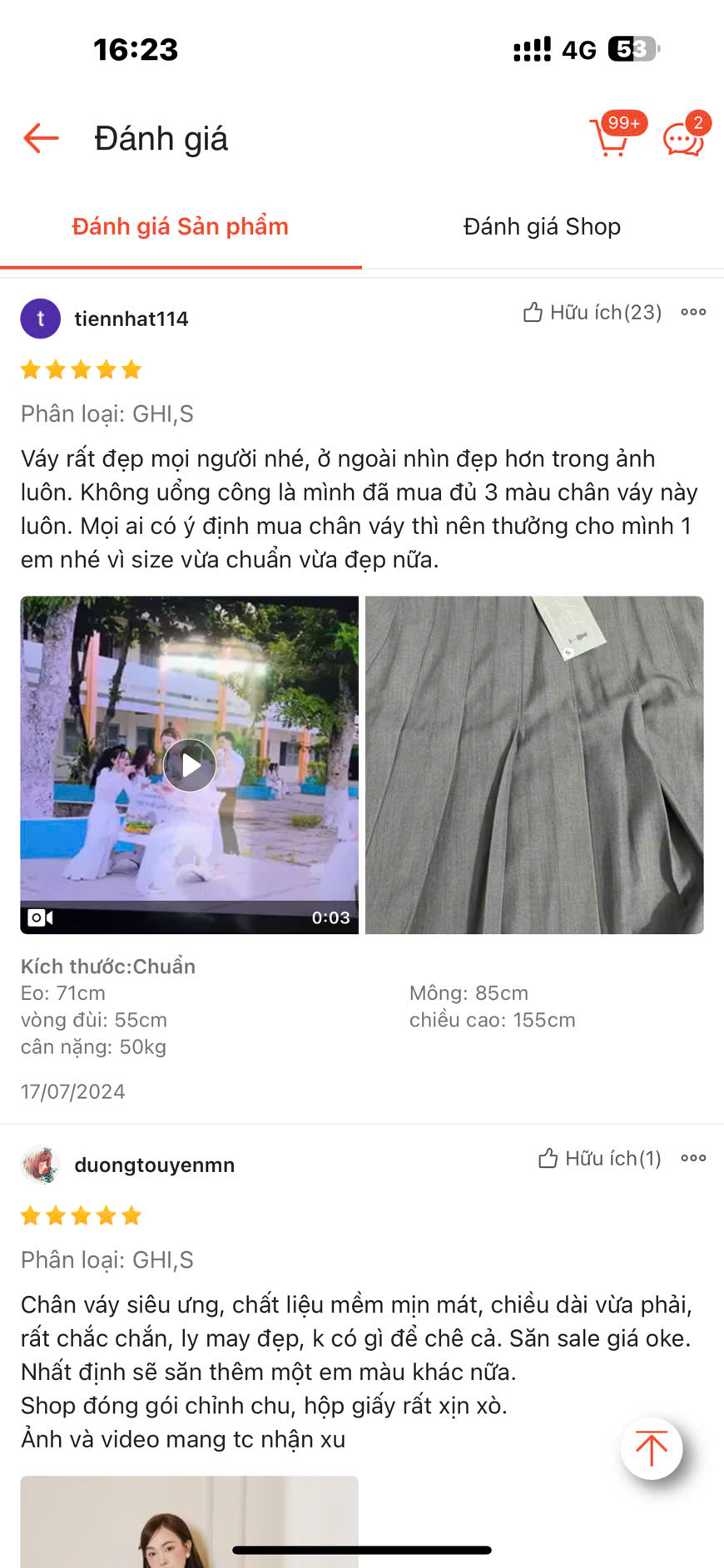This screenshot has width=724, height=1568.
Task: Mark duongtouyenmn's review as Hữu ích
Action: (x=599, y=1158)
